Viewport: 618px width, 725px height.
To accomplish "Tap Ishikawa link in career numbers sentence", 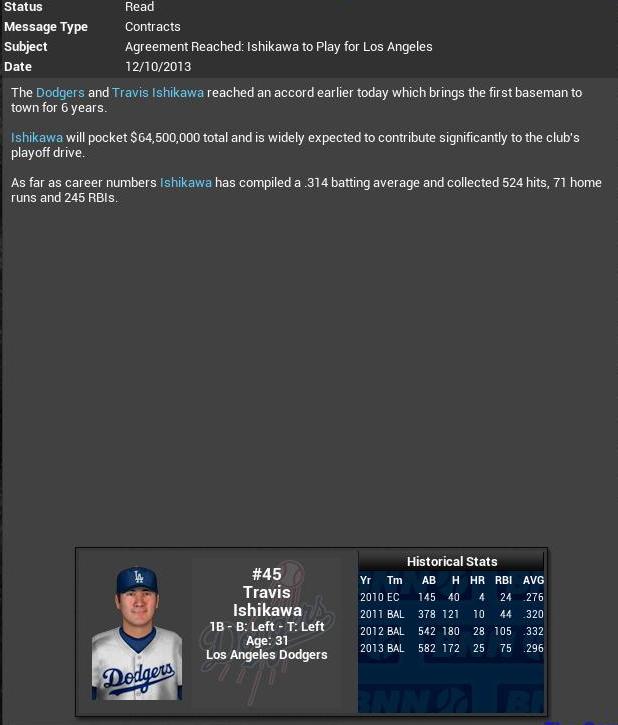I will tap(186, 183).
